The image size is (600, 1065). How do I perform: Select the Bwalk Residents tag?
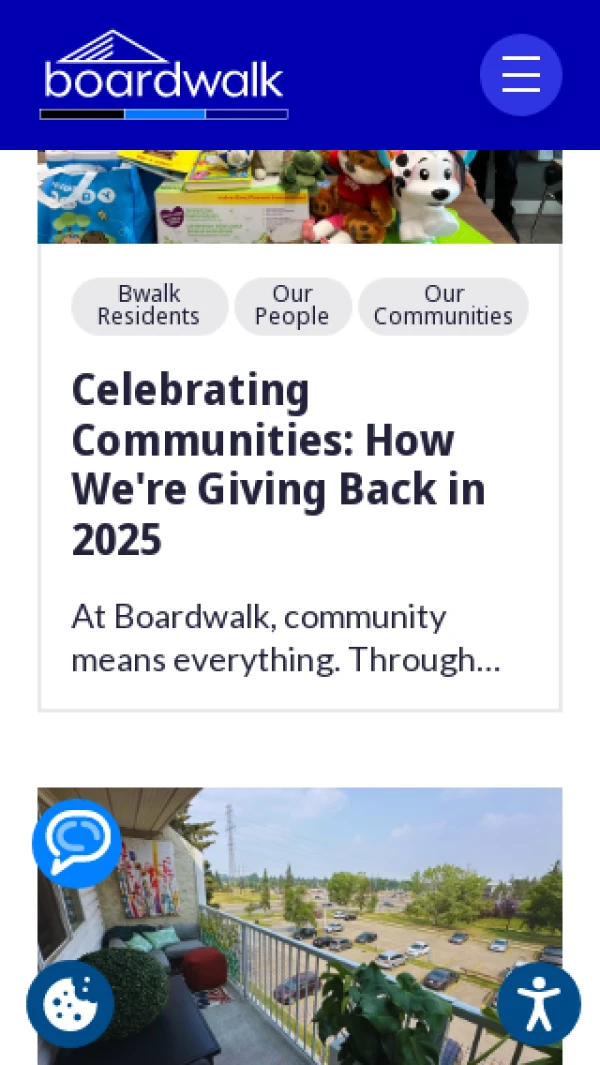click(x=149, y=306)
